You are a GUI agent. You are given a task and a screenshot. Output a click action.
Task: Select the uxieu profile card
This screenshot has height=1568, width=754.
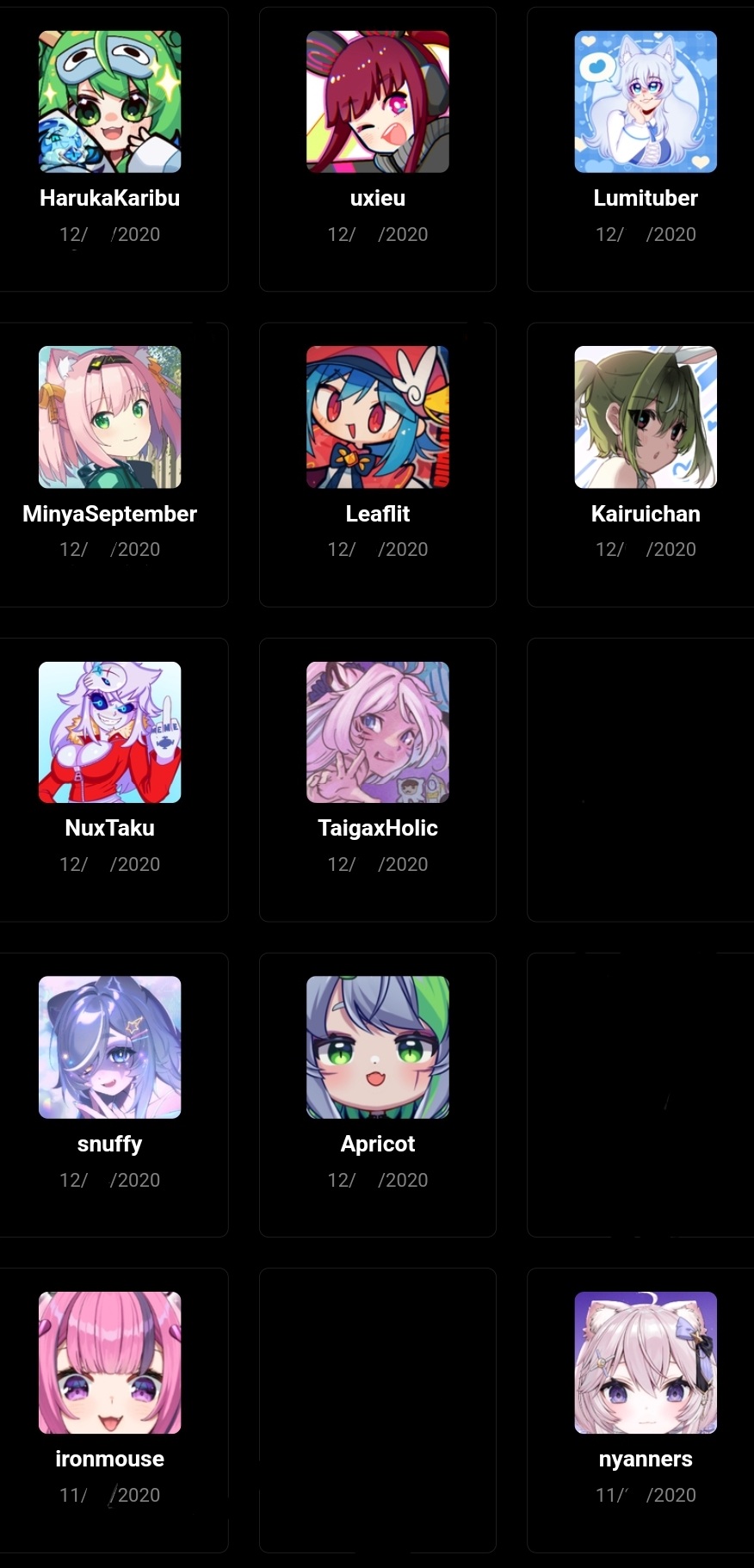[x=378, y=149]
